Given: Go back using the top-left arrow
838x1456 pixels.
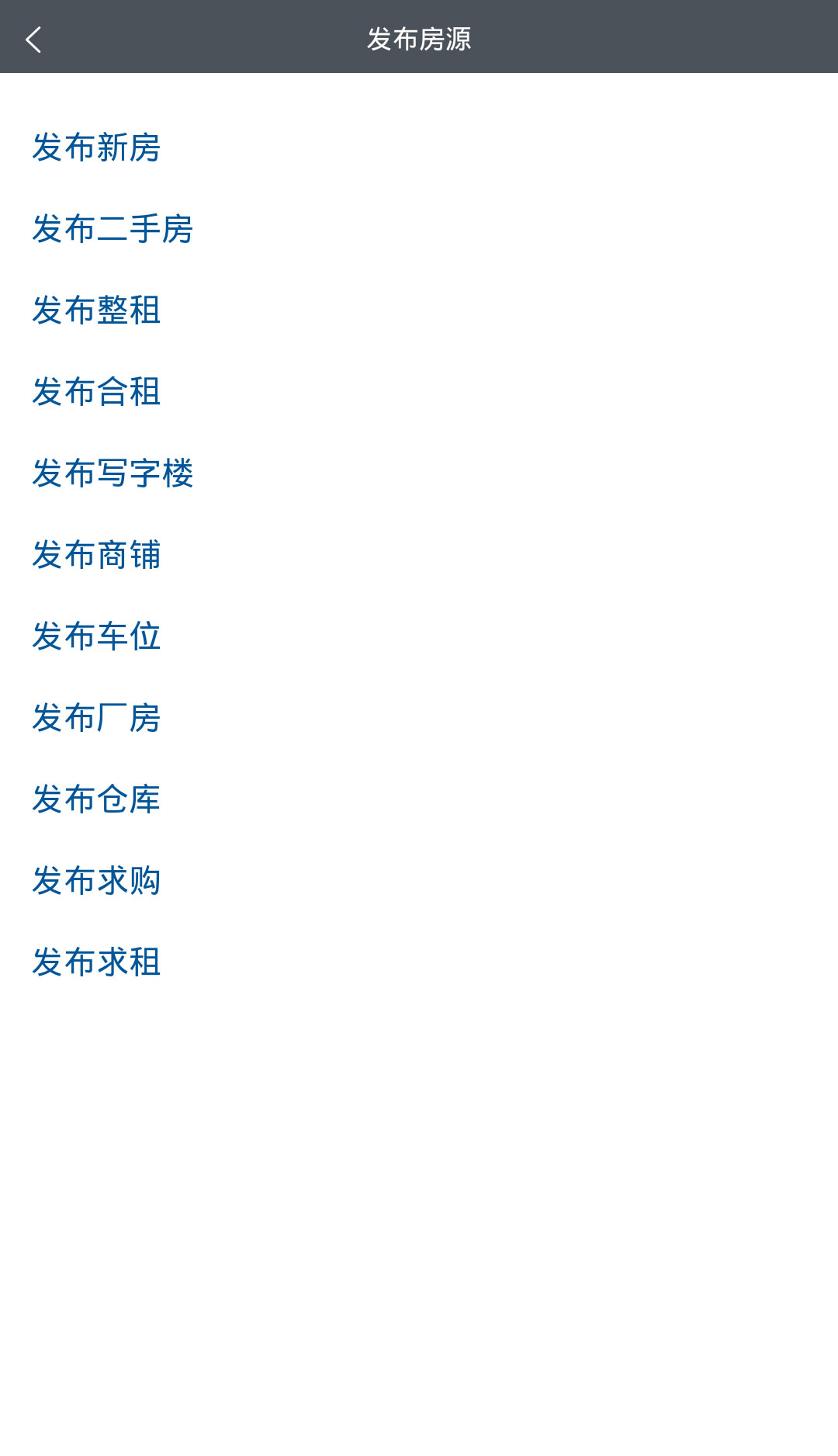Looking at the screenshot, I should point(33,40).
